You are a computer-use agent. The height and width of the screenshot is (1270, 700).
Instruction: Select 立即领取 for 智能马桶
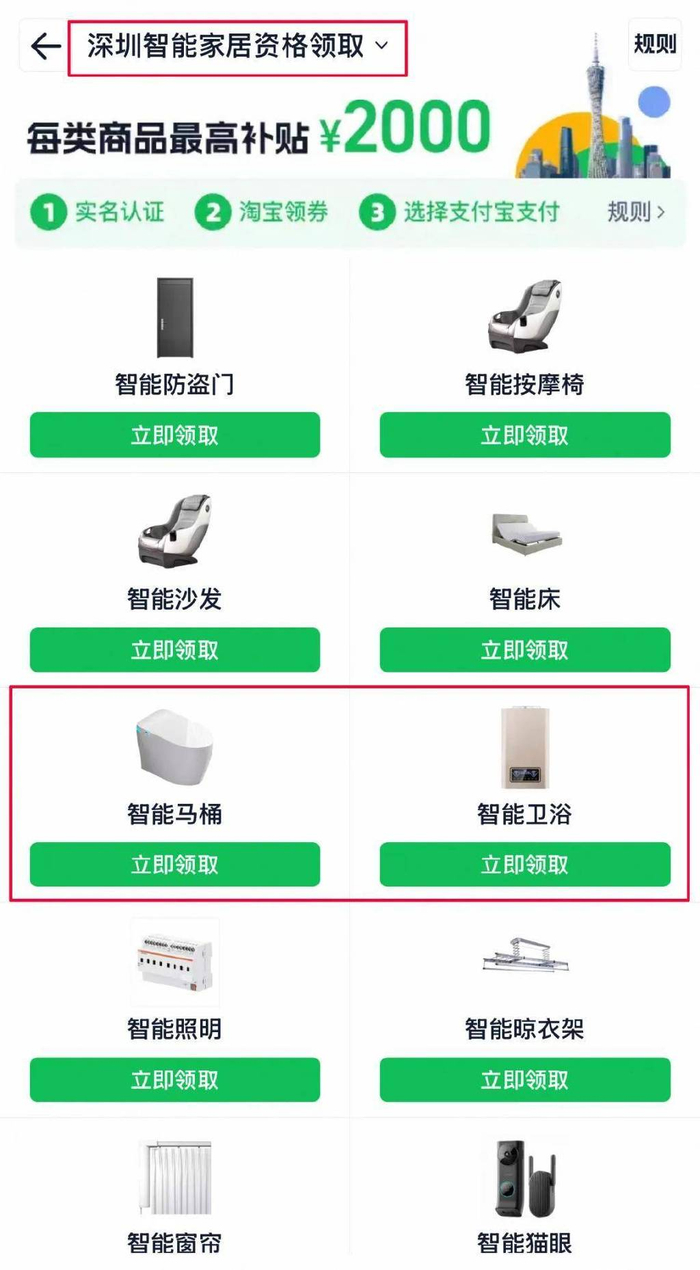(175, 865)
